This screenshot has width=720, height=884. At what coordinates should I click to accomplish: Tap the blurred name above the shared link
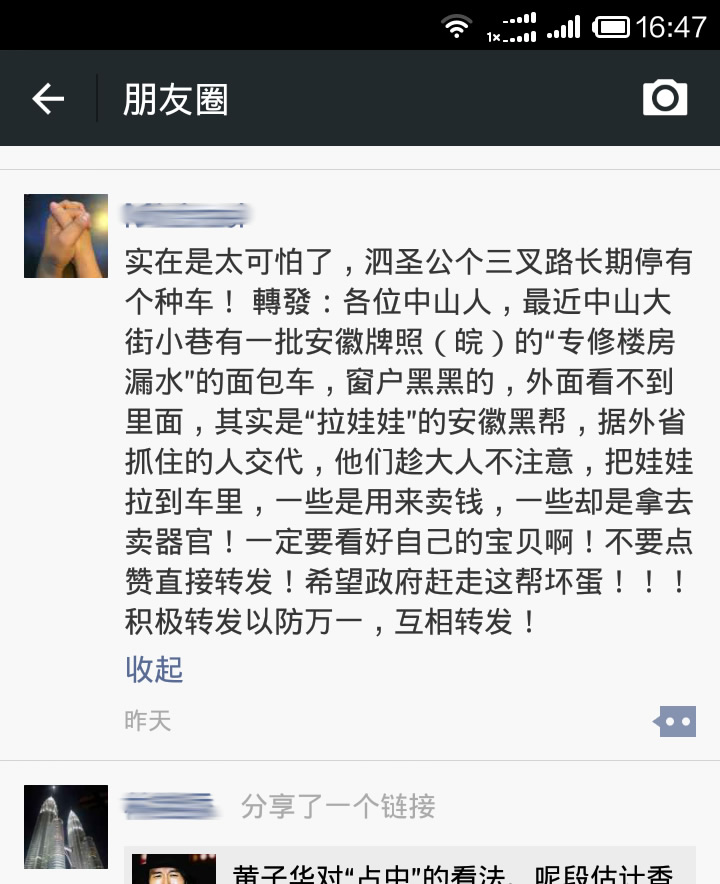tap(170, 805)
